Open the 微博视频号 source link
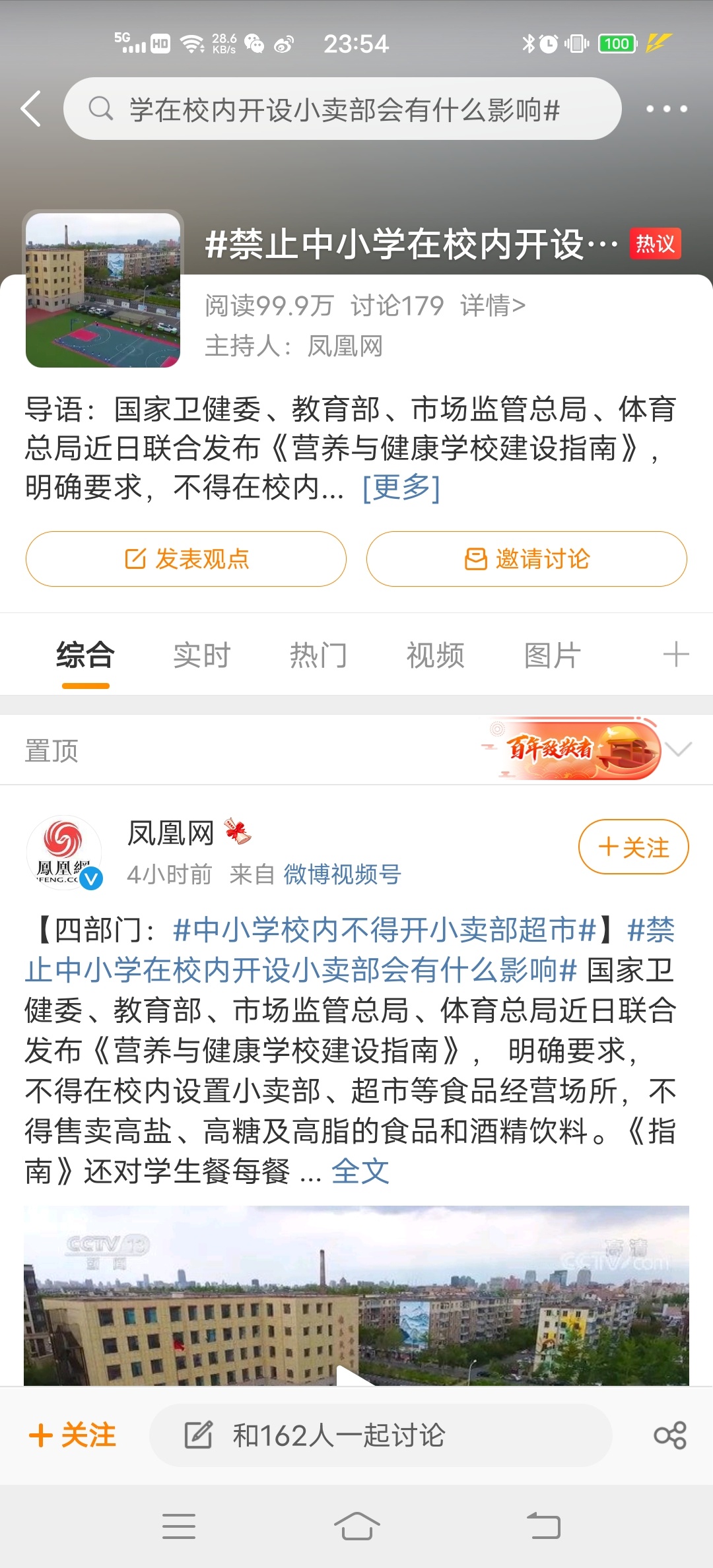The height and width of the screenshot is (1568, 713). pos(342,874)
